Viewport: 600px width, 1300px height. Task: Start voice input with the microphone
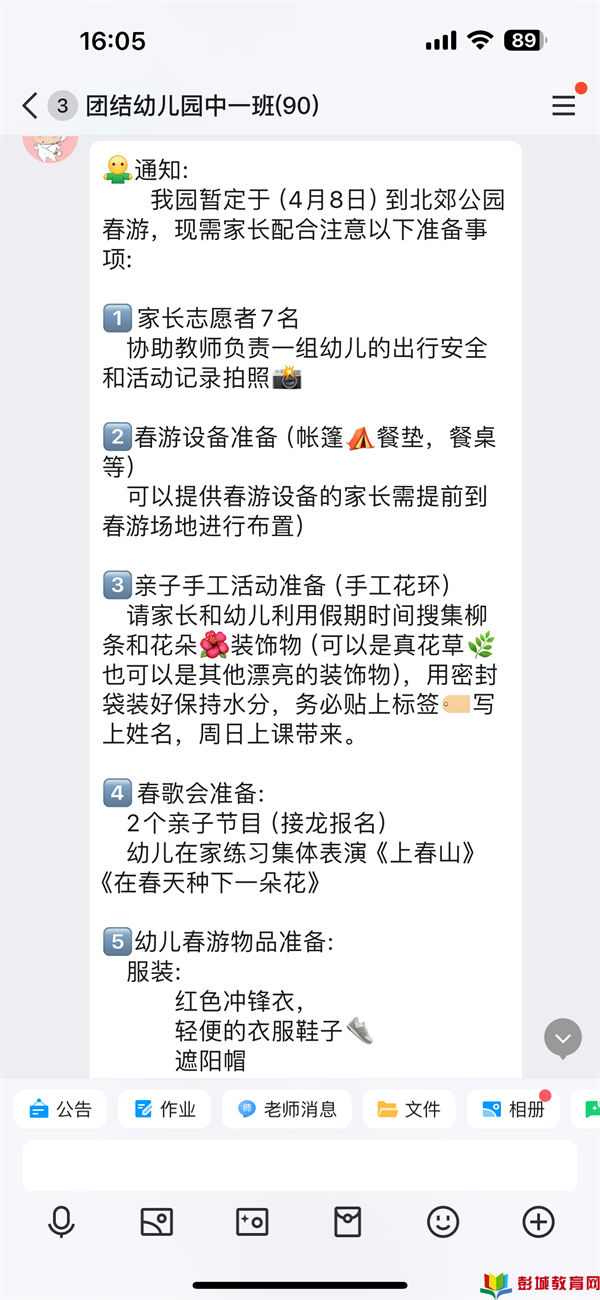(61, 1221)
